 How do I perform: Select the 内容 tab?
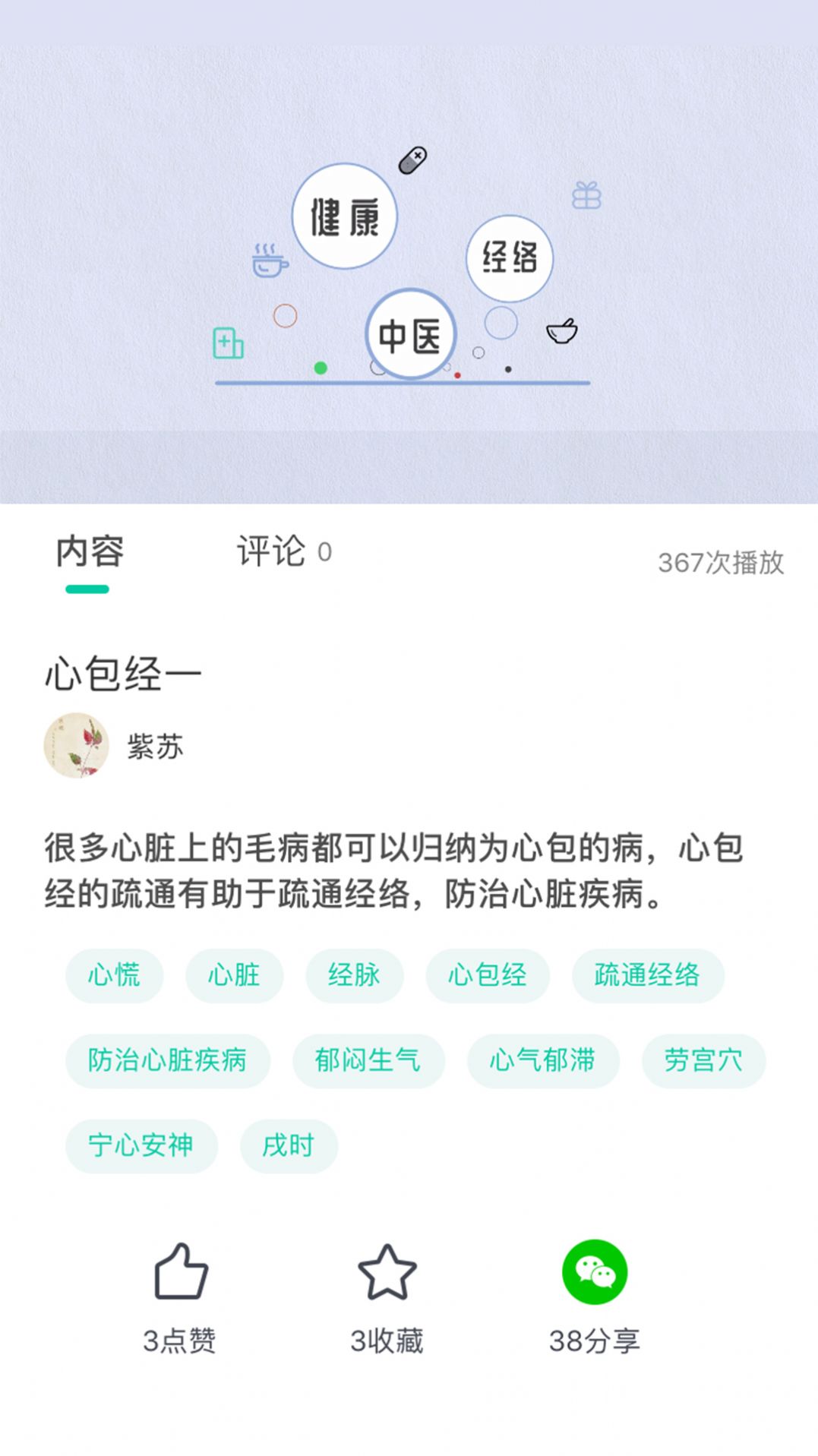(x=89, y=552)
